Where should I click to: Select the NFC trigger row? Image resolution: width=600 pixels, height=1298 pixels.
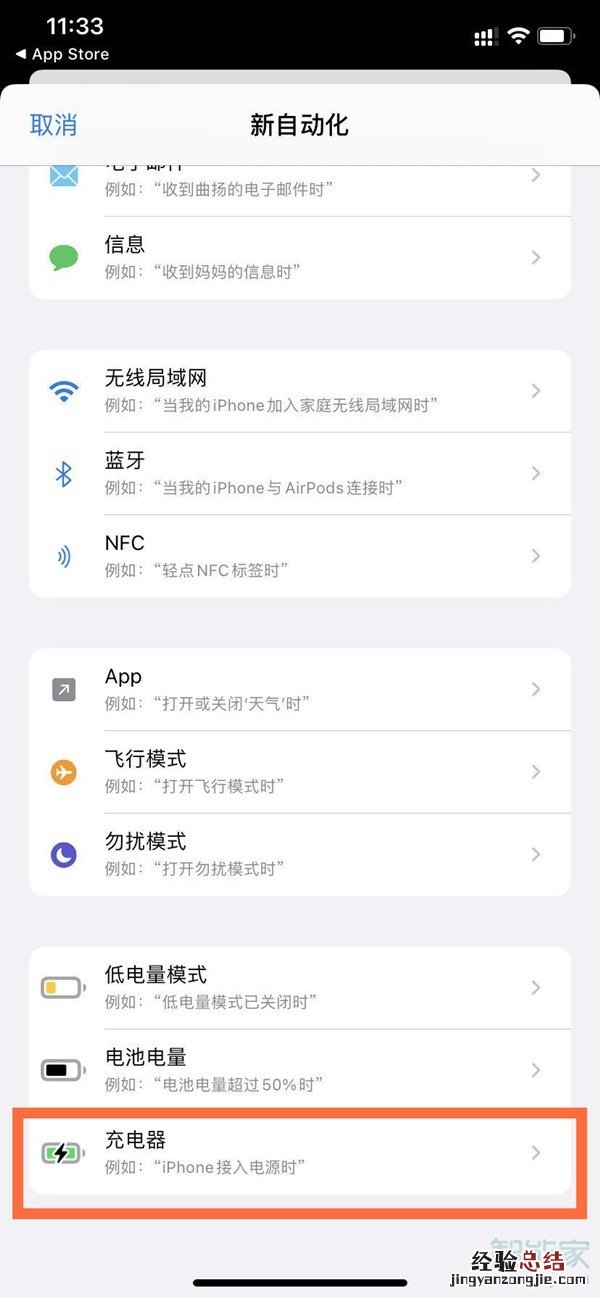click(300, 555)
